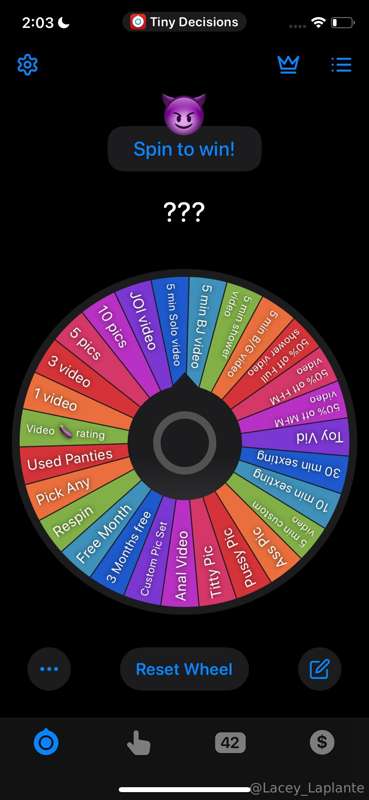Open the premium crown icon
The height and width of the screenshot is (800, 369).
tap(288, 64)
